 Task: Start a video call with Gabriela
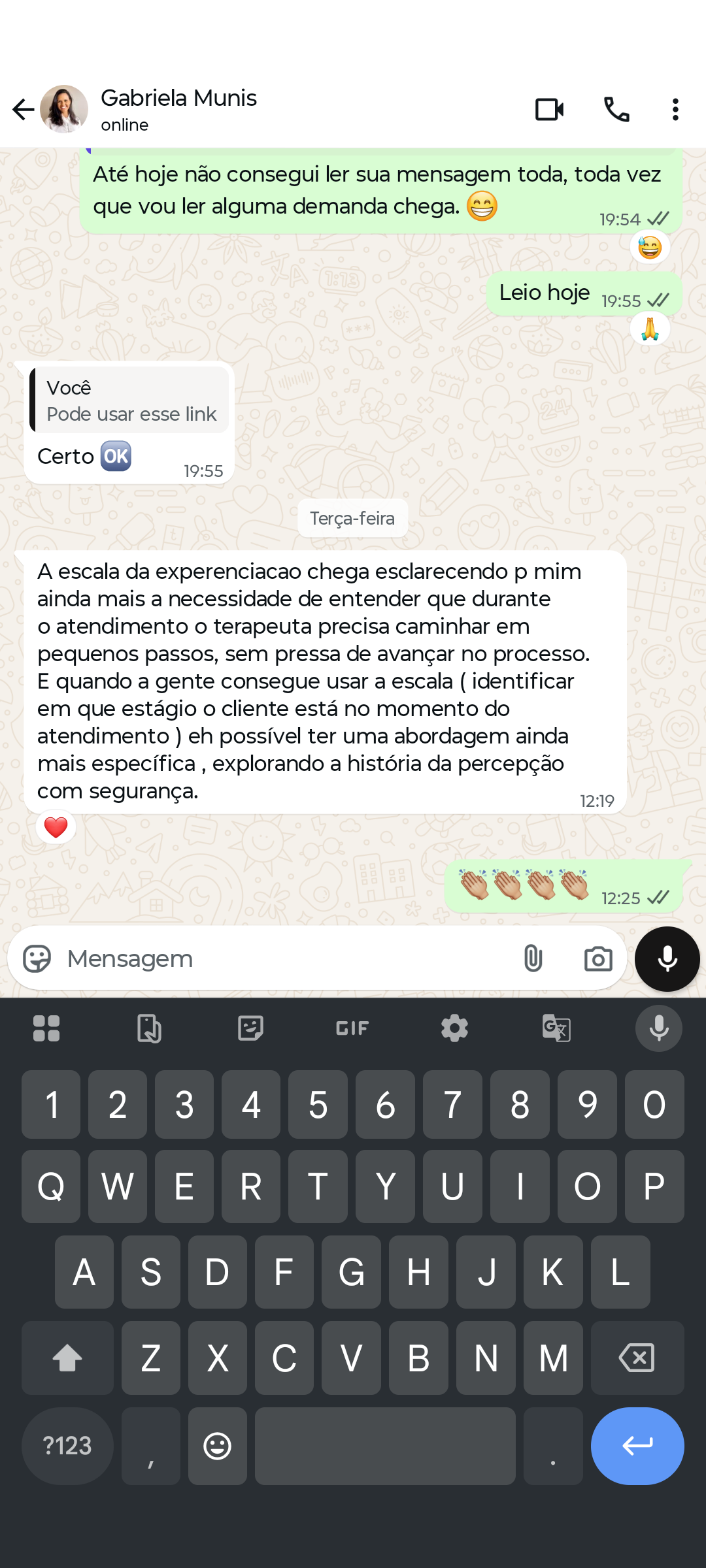[549, 110]
